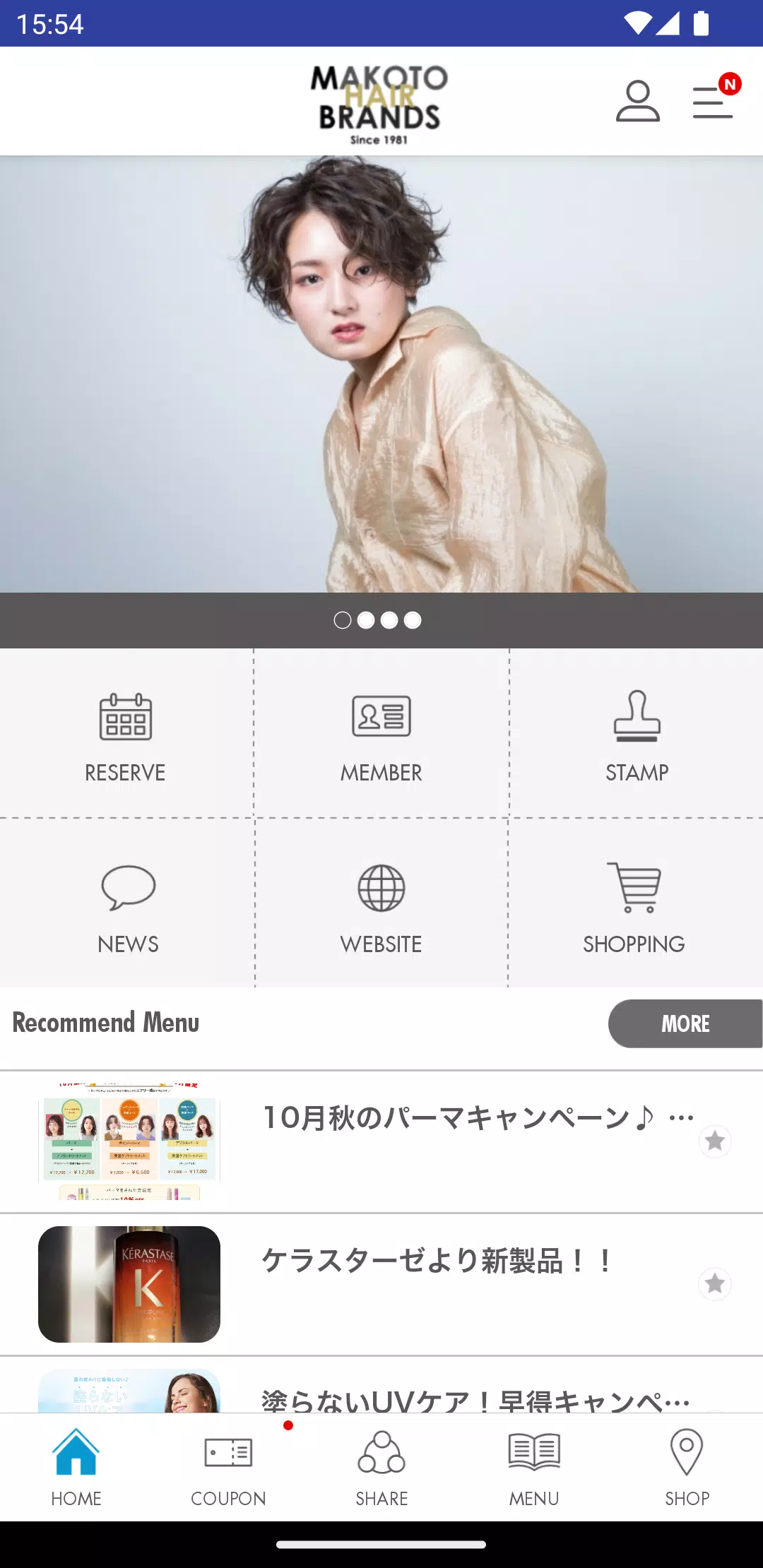This screenshot has height=1568, width=763.
Task: Tap the Kérastase product thumbnail
Action: pyautogui.click(x=129, y=1283)
